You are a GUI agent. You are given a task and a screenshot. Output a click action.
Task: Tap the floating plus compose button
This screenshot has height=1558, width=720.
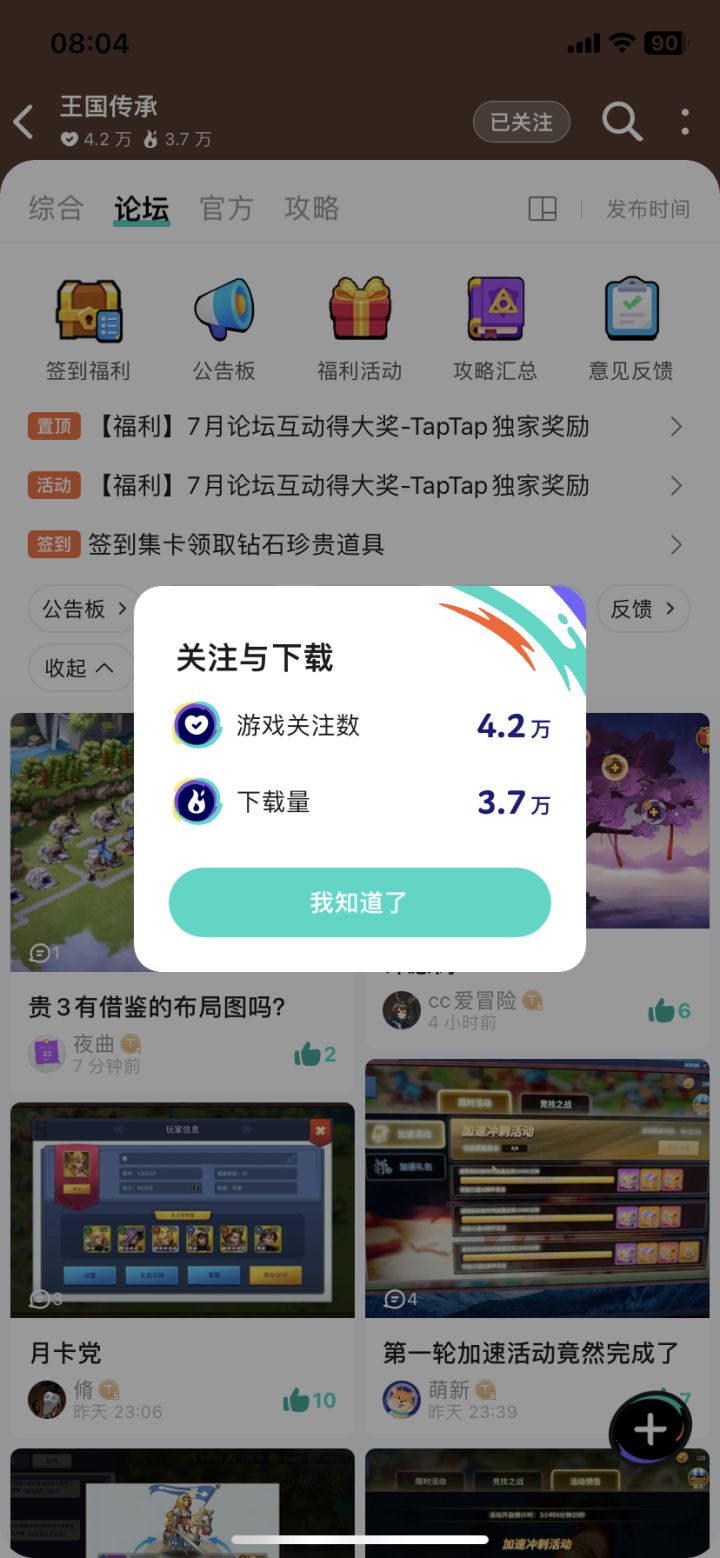[x=651, y=1428]
